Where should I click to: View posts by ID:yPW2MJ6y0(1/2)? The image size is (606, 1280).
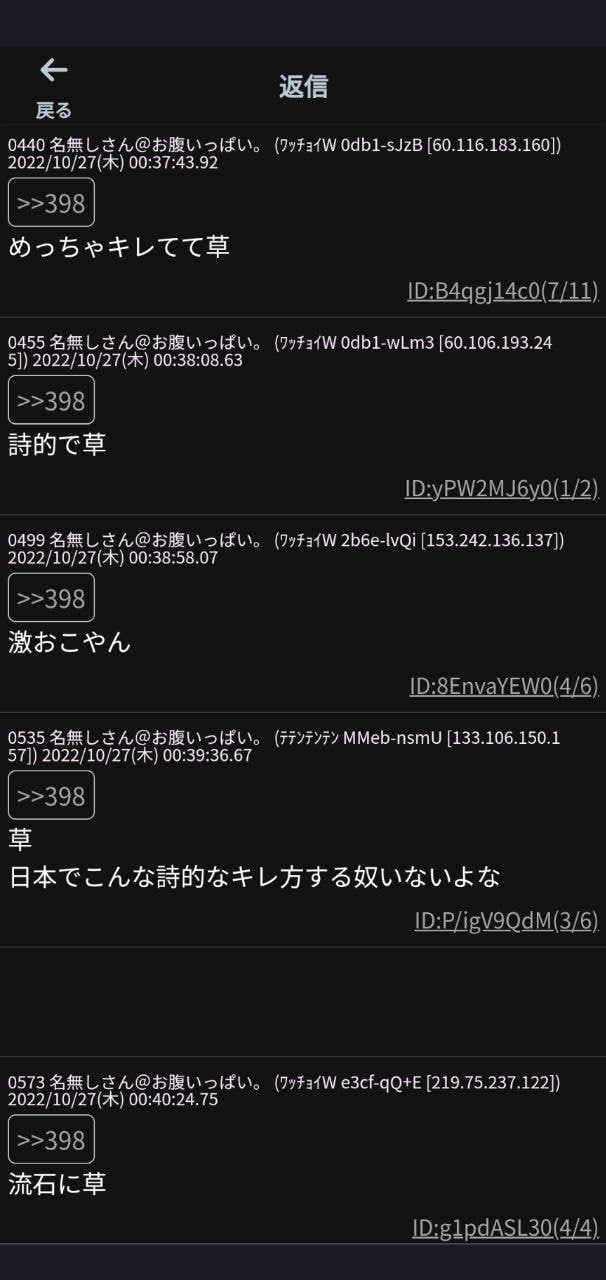(x=502, y=488)
